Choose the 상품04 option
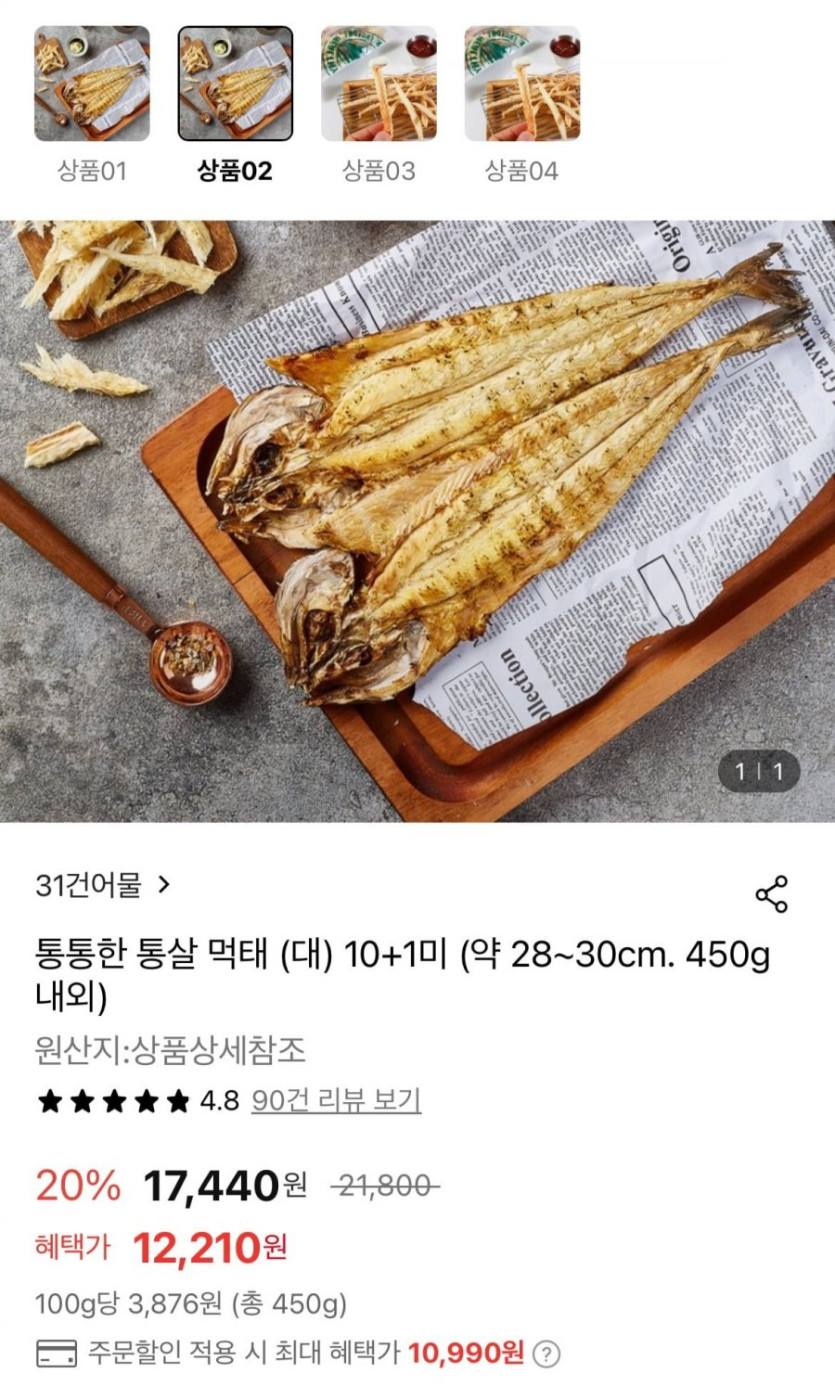Viewport: 835px width, 1386px height. 522,84
